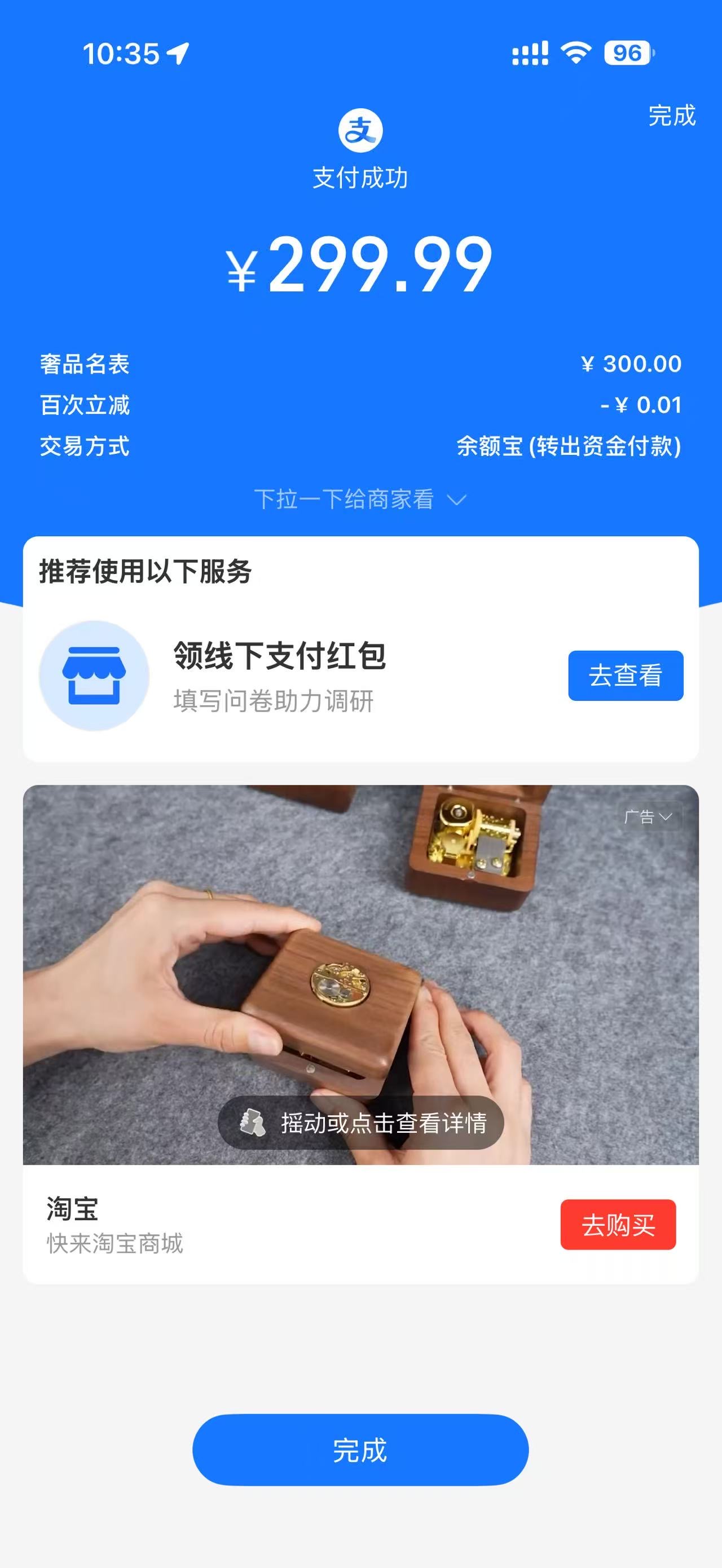Open the 广告 dropdown on the ad
Screen dimensions: 722x1568
point(649,816)
